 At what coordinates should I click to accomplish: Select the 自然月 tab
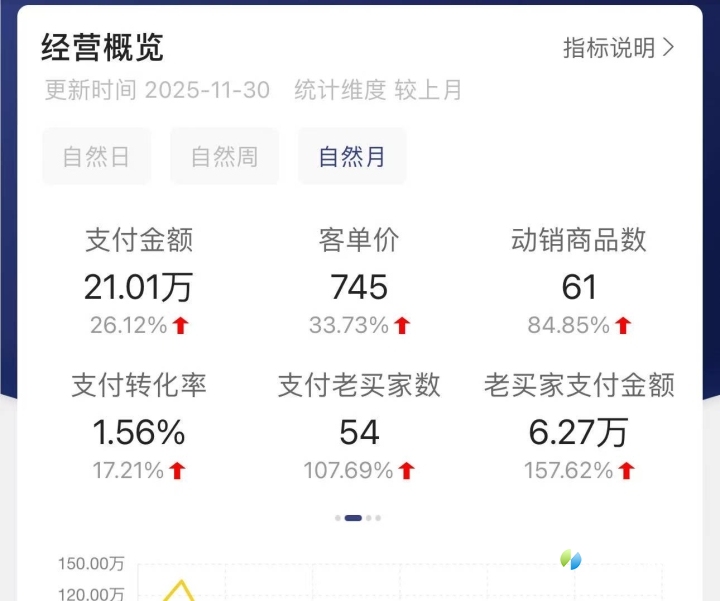tap(352, 157)
